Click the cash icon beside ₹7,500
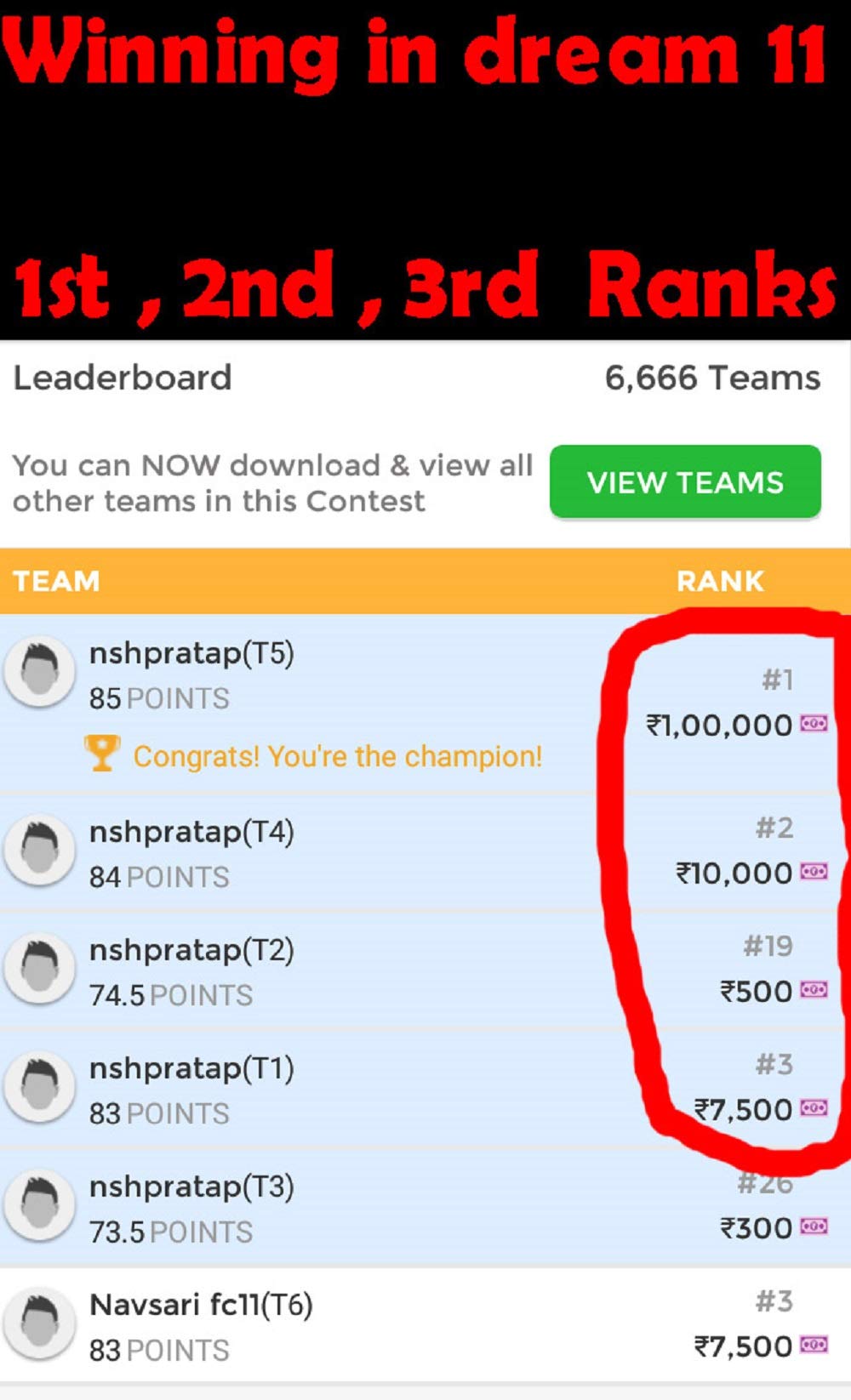 (814, 1110)
